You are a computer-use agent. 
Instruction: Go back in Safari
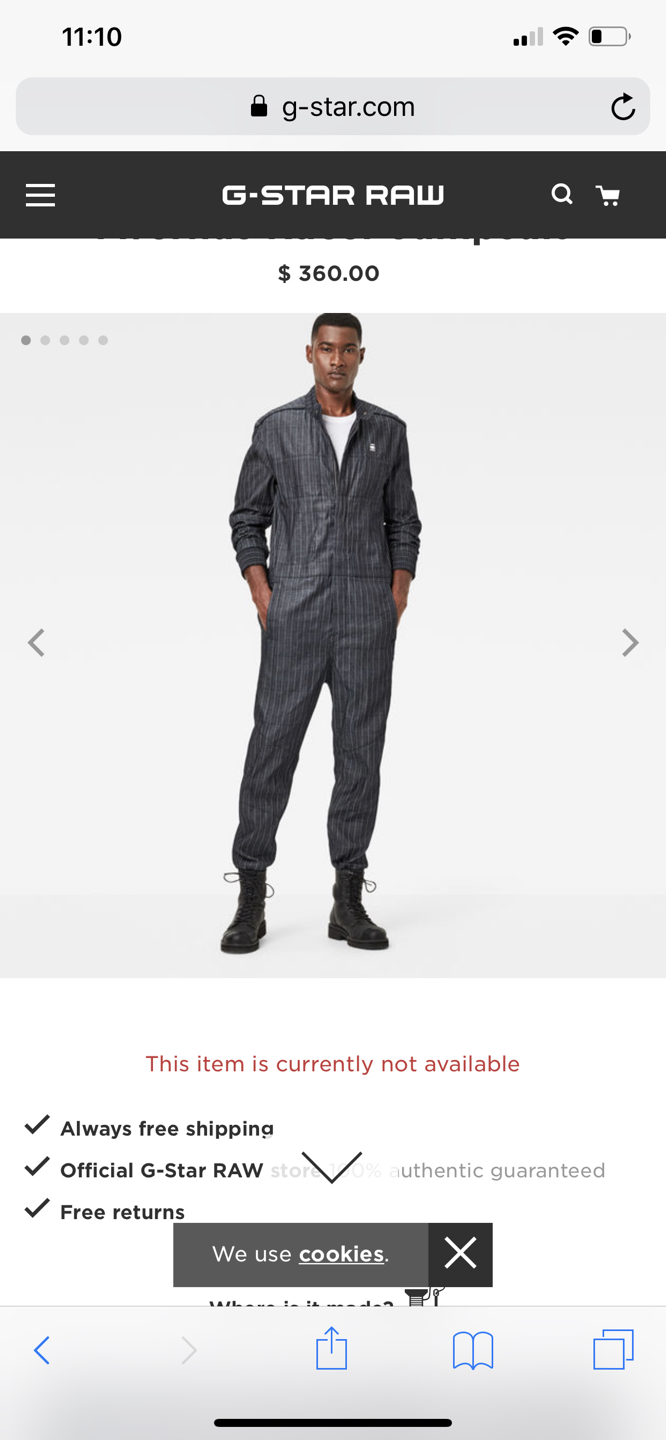[42, 1350]
